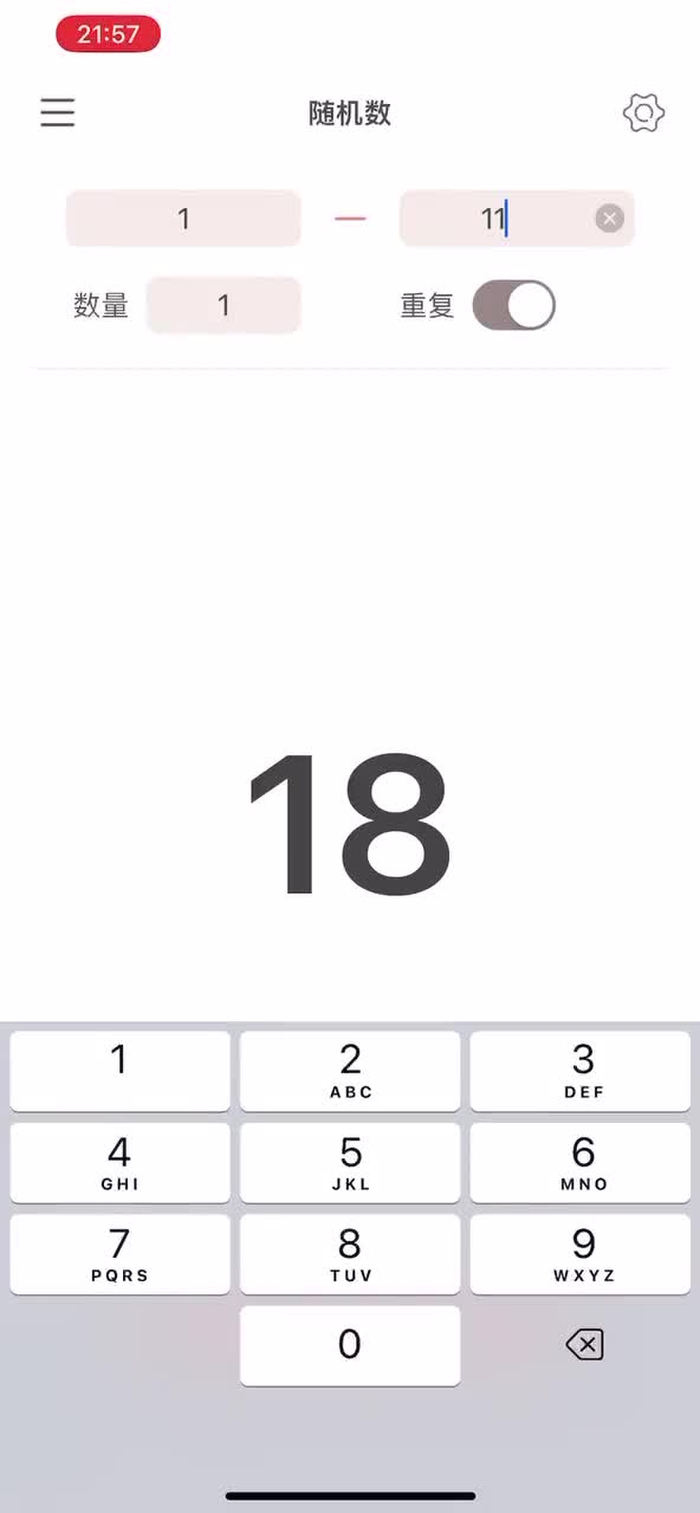The height and width of the screenshot is (1513, 700).
Task: Type digit 5 on keypad
Action: coord(350,1162)
